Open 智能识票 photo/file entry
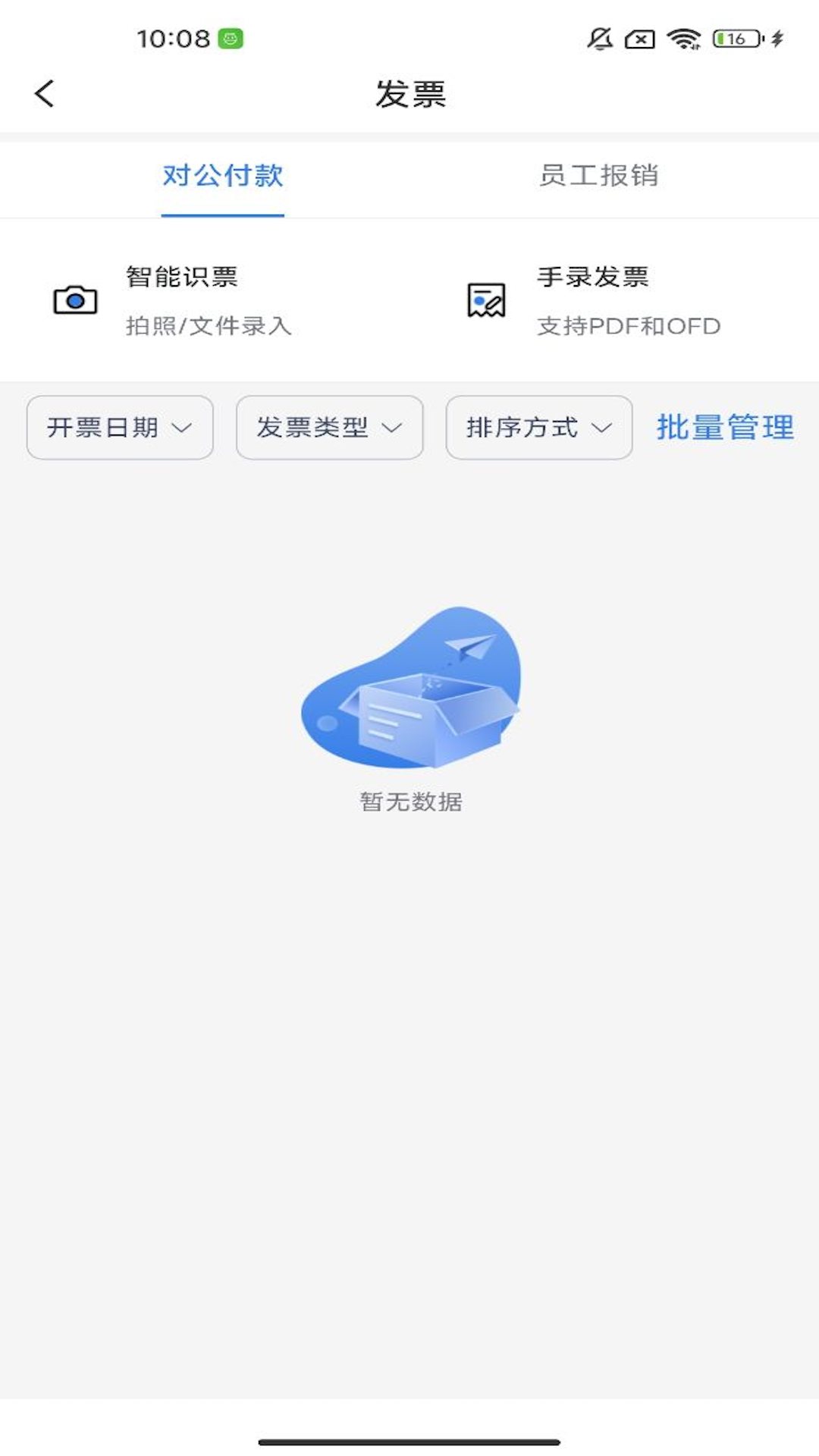 pyautogui.click(x=182, y=300)
